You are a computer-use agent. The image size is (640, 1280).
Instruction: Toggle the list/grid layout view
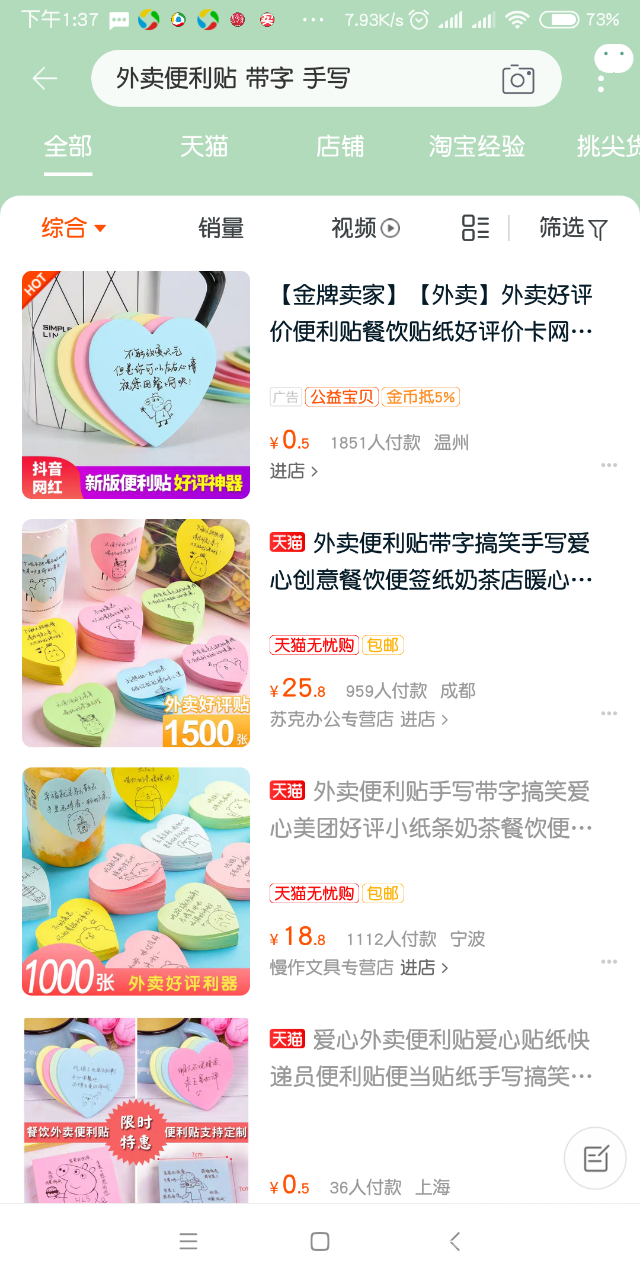point(475,228)
